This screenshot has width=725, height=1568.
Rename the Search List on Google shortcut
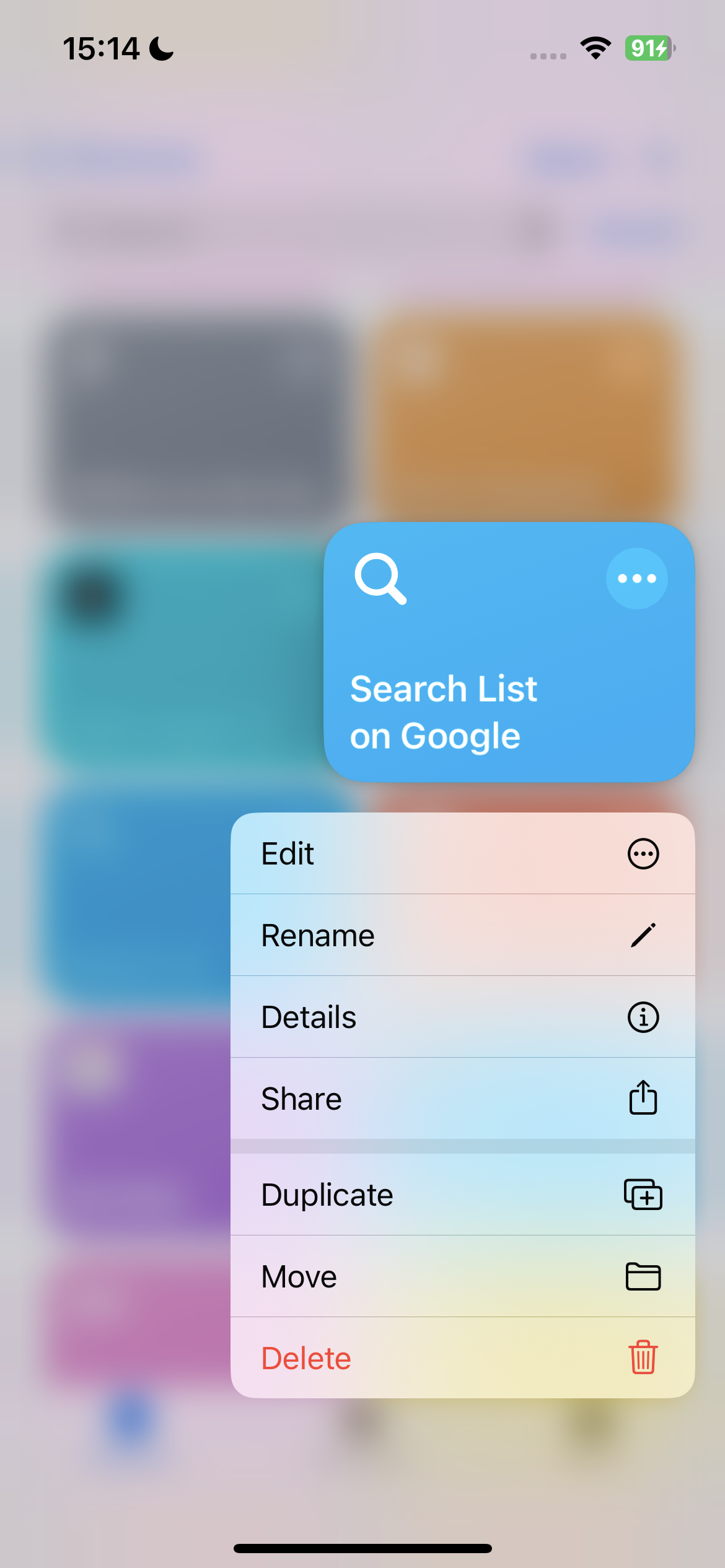tap(462, 935)
